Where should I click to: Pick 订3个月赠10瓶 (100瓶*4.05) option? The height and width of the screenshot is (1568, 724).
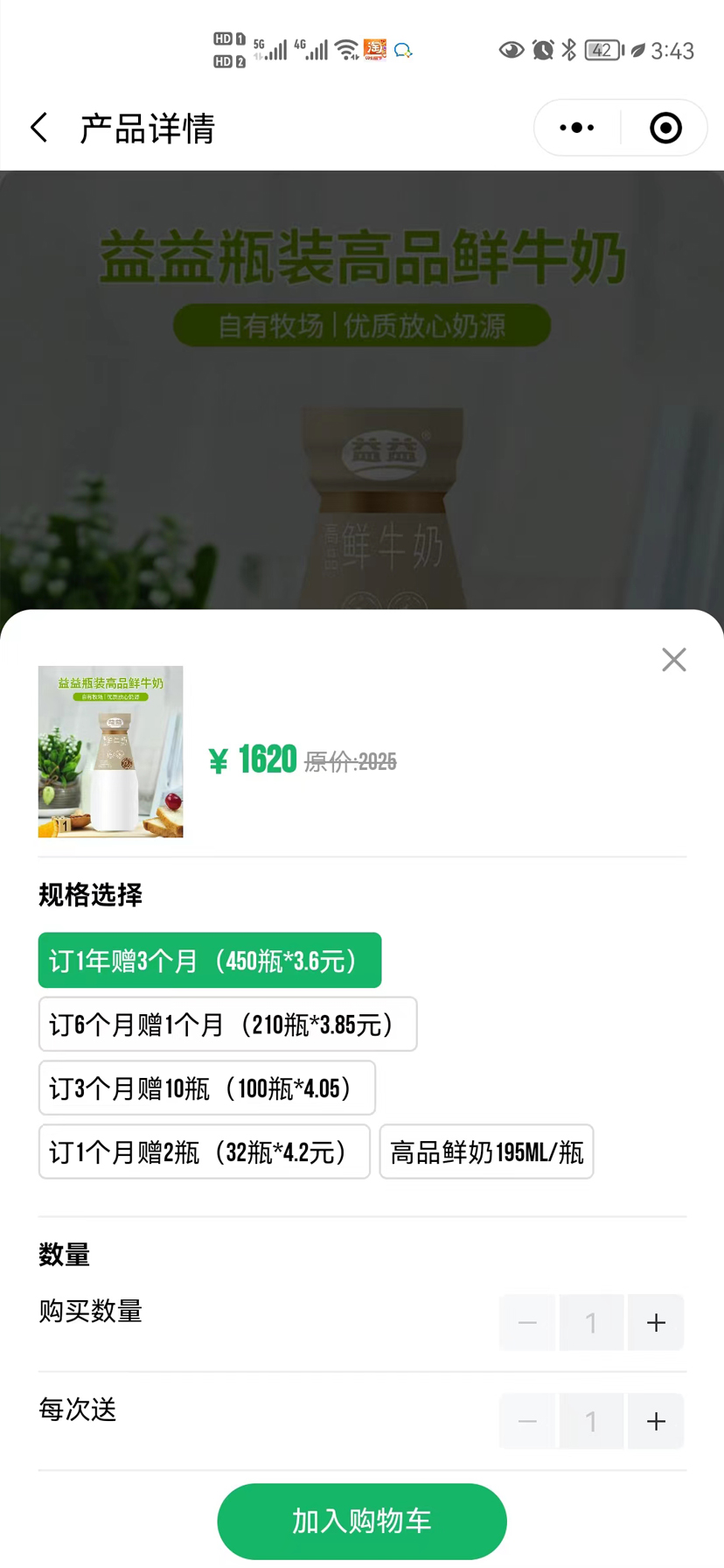206,1088
